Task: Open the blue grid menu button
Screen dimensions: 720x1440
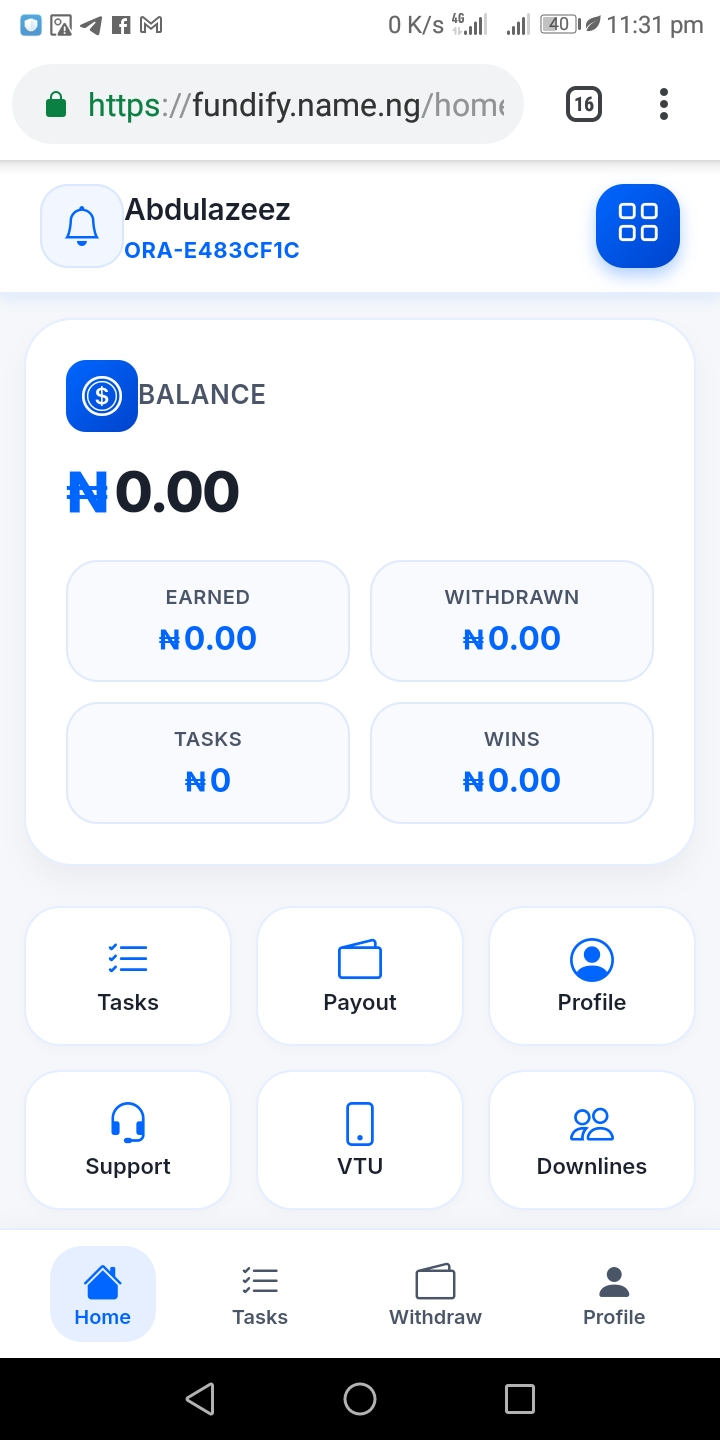Action: tap(637, 226)
